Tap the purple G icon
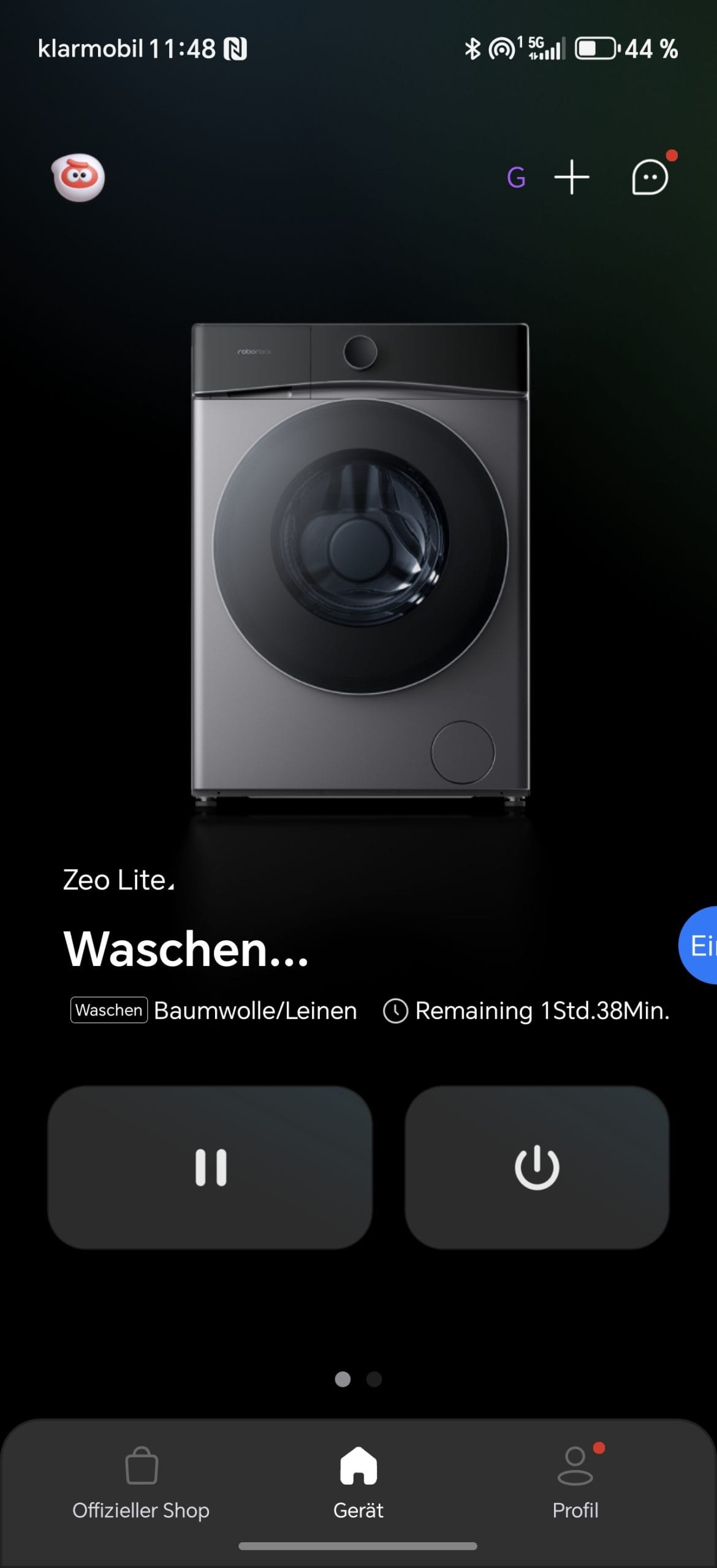 [516, 178]
